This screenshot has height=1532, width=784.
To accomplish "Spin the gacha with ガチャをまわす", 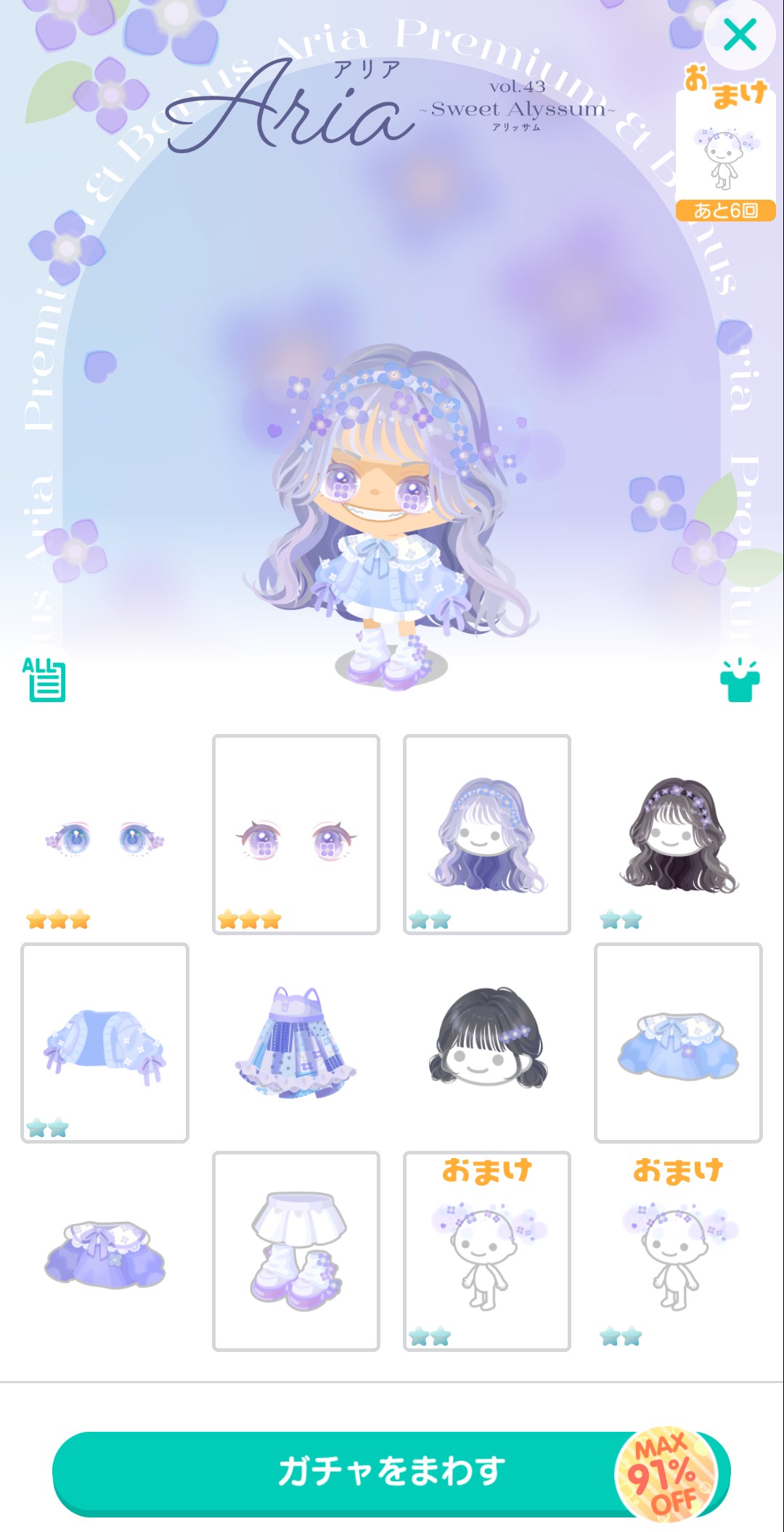I will (392, 1471).
